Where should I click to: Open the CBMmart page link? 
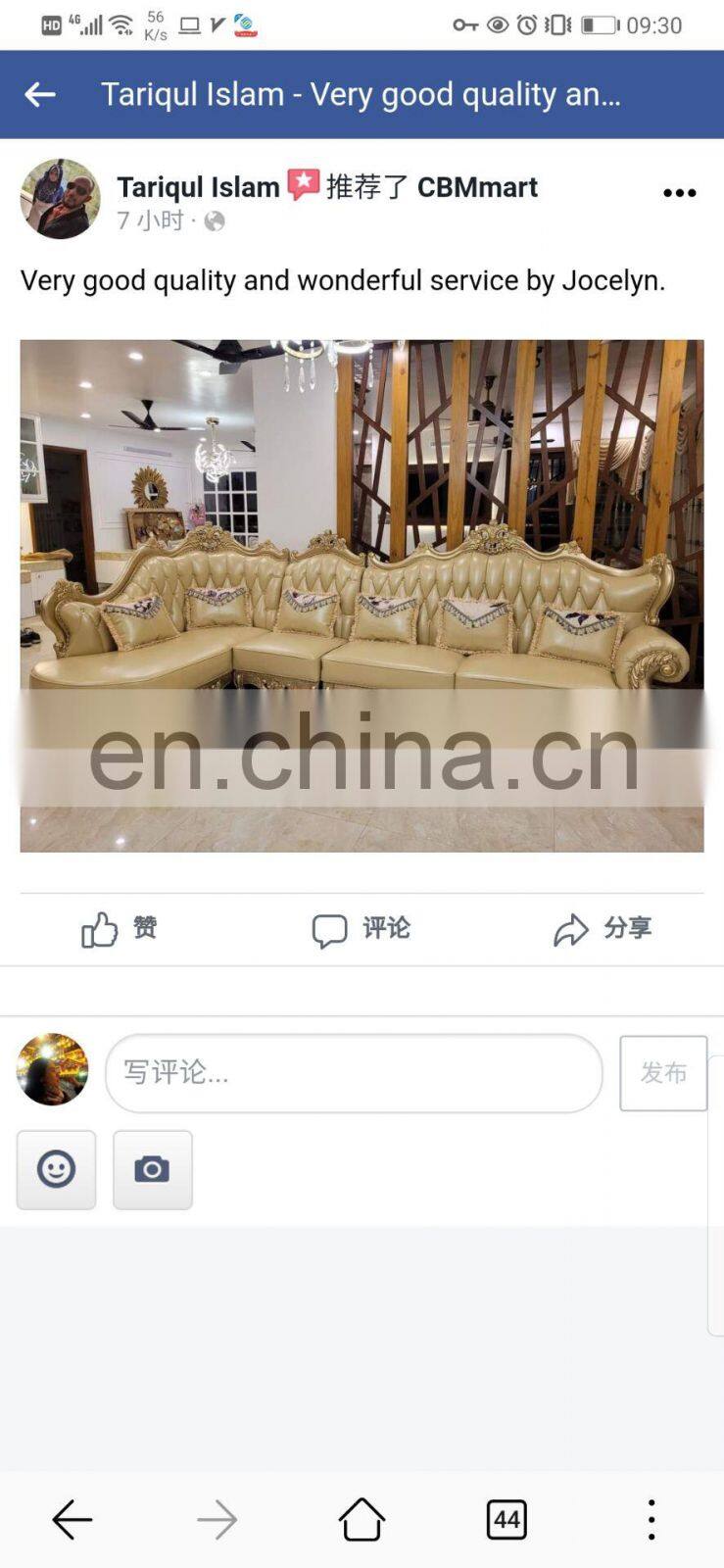[477, 187]
